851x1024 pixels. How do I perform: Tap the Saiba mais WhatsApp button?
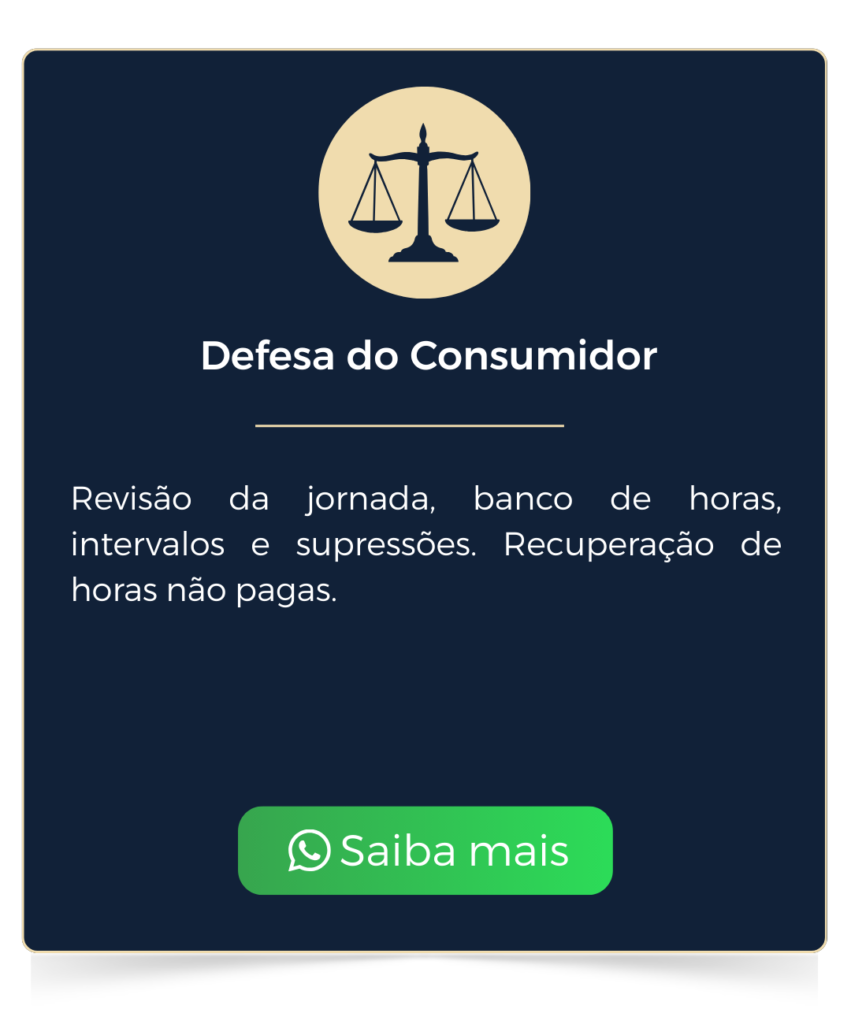click(425, 850)
